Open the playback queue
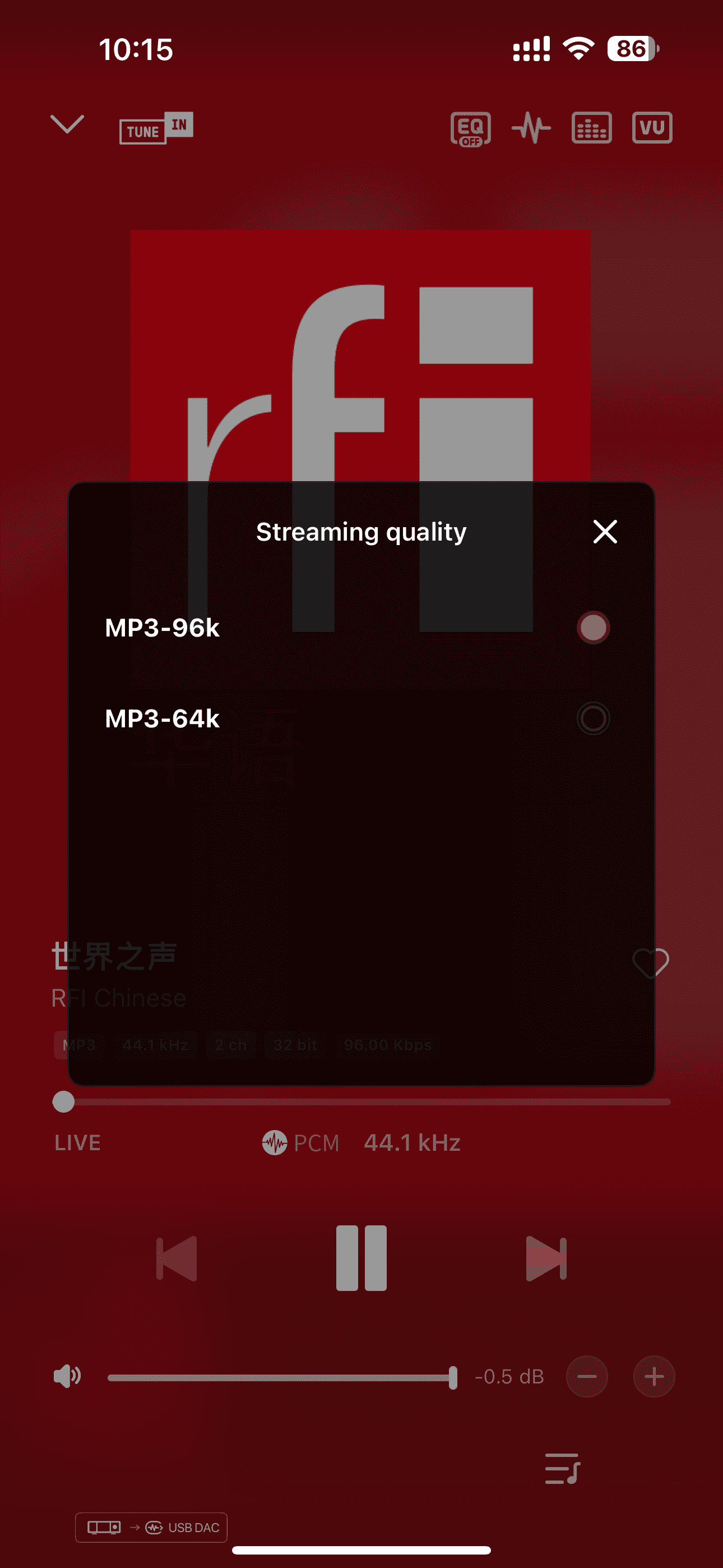 point(562,1469)
